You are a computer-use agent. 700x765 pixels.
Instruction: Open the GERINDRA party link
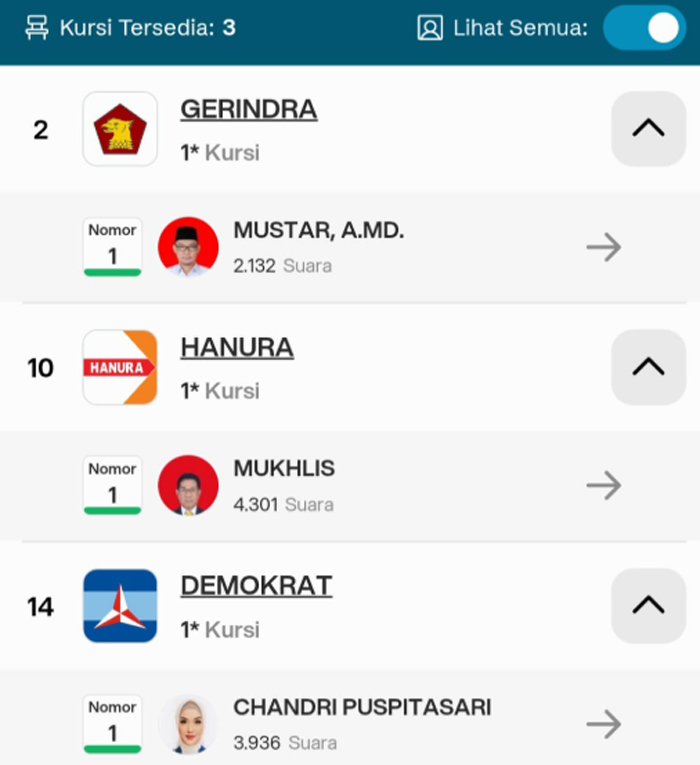coord(248,109)
